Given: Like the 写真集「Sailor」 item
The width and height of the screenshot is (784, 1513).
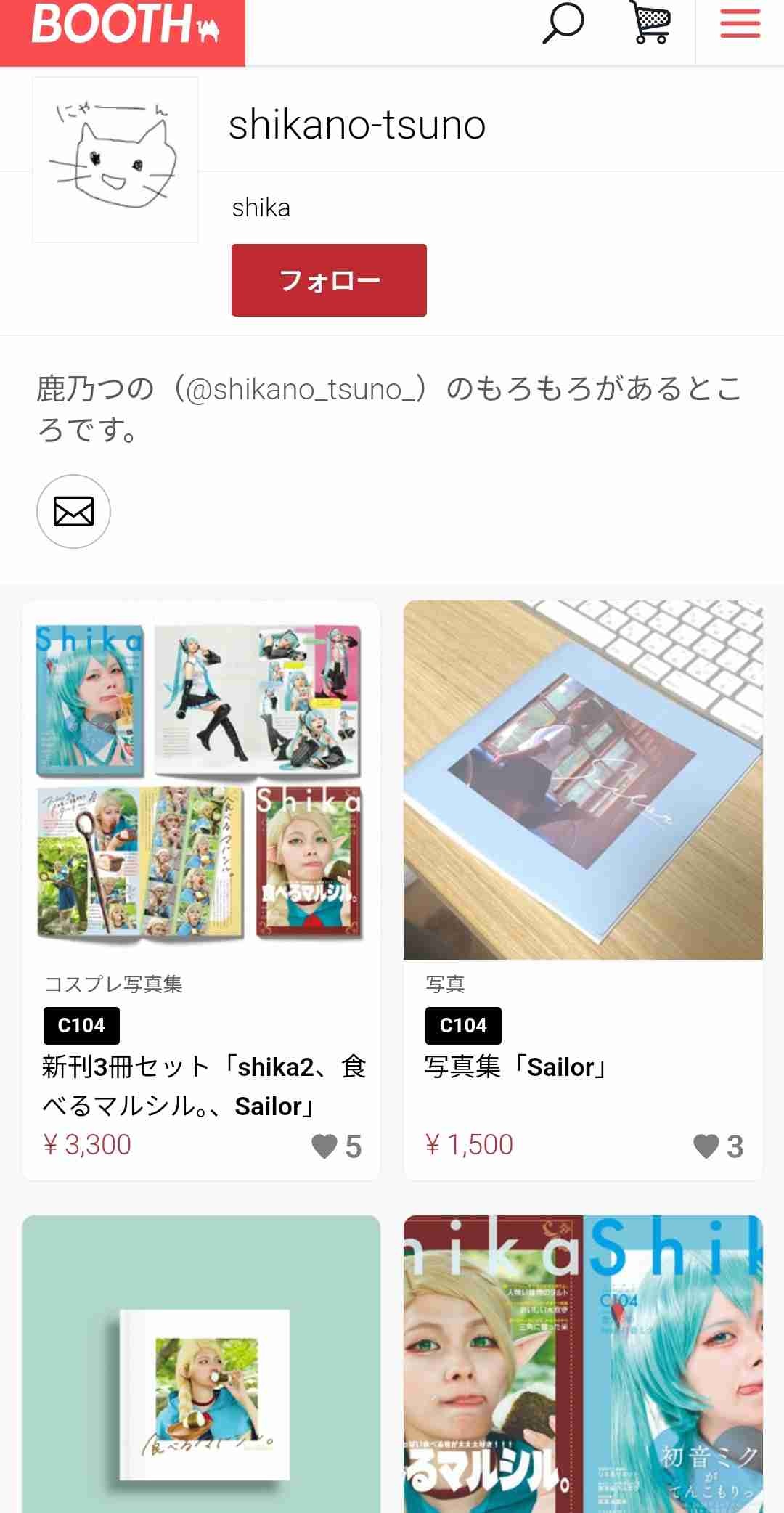Looking at the screenshot, I should (706, 1146).
